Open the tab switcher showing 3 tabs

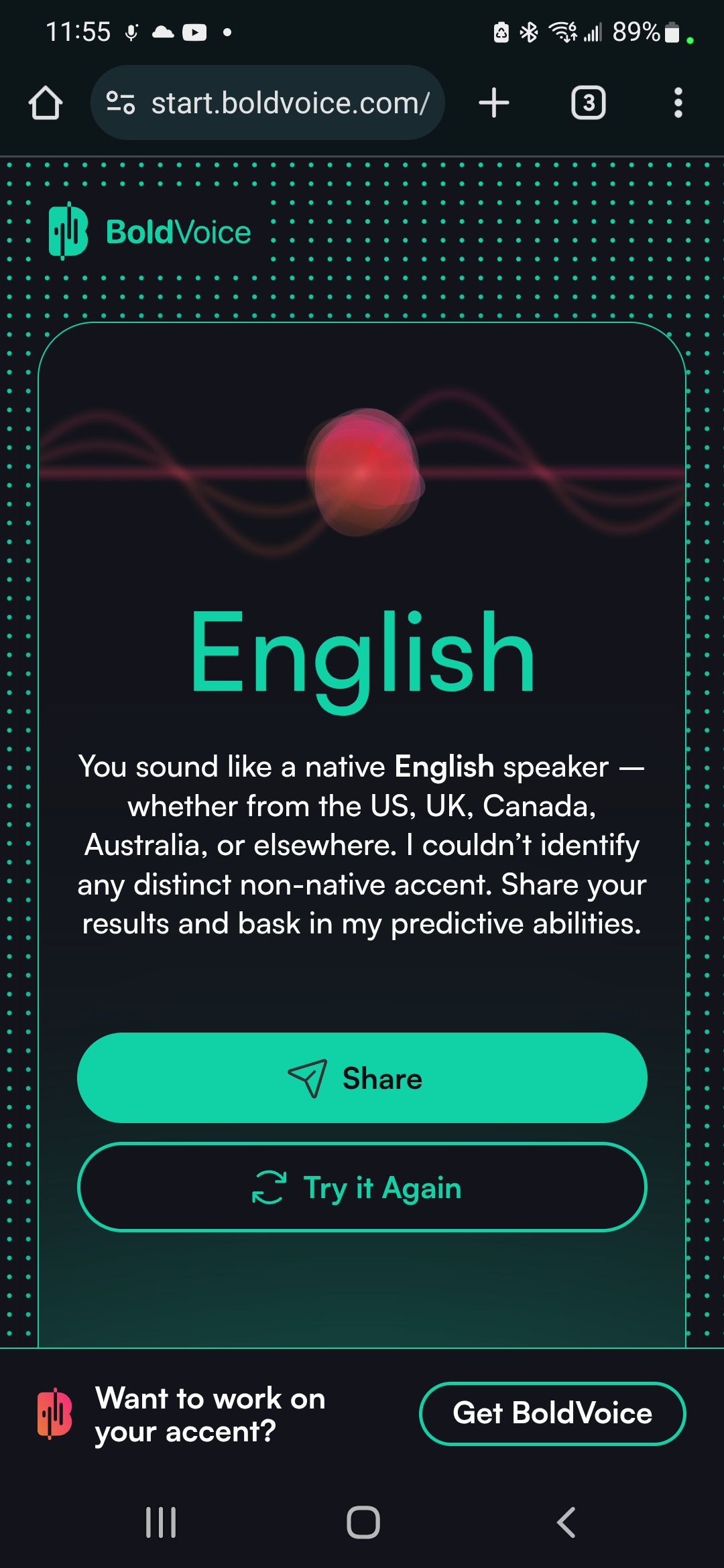pos(588,103)
